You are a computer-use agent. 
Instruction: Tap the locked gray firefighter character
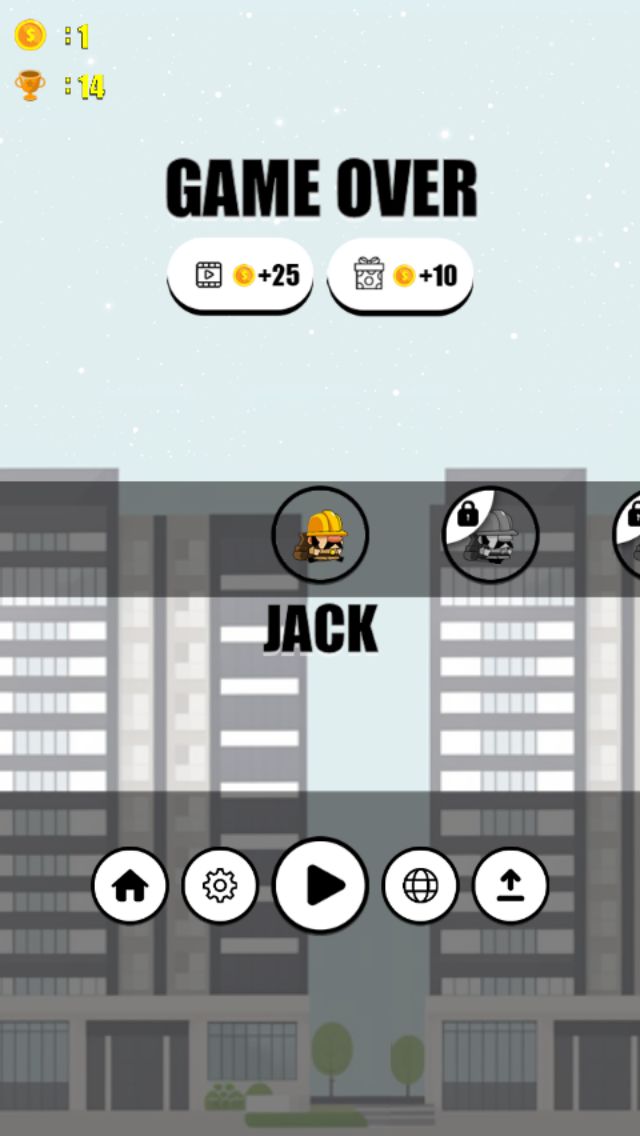pyautogui.click(x=491, y=535)
